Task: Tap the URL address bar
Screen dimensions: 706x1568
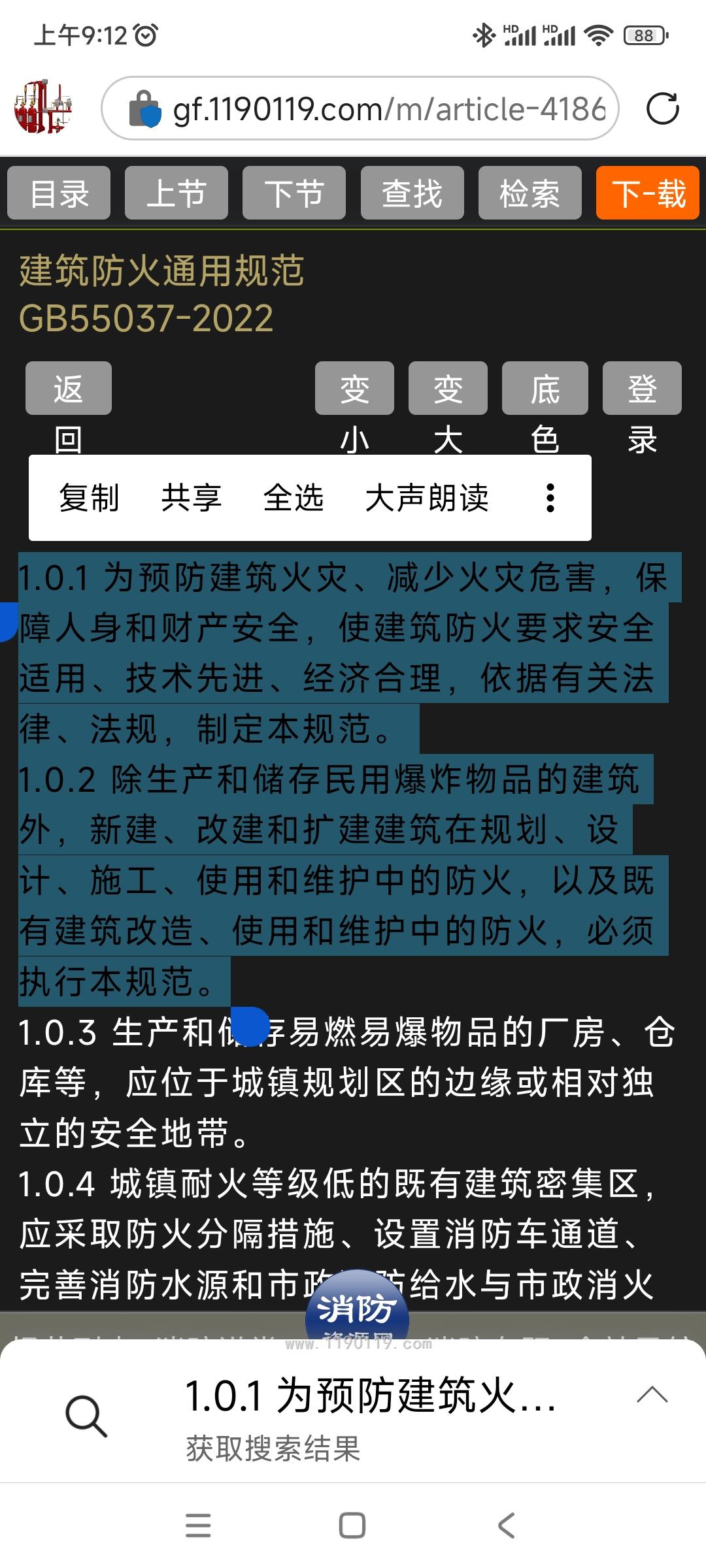Action: (x=360, y=108)
